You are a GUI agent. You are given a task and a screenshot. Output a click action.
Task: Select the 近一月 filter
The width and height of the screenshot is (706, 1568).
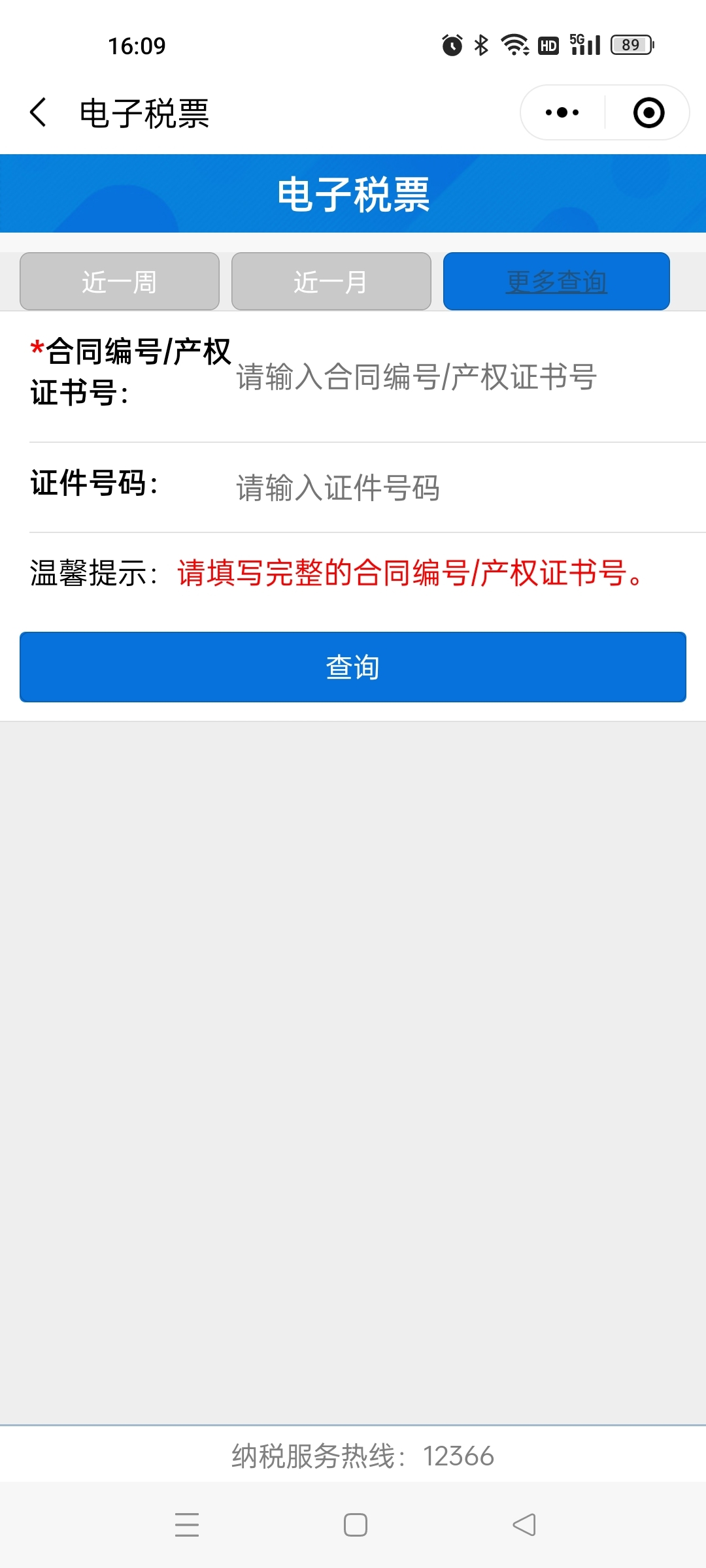(331, 282)
